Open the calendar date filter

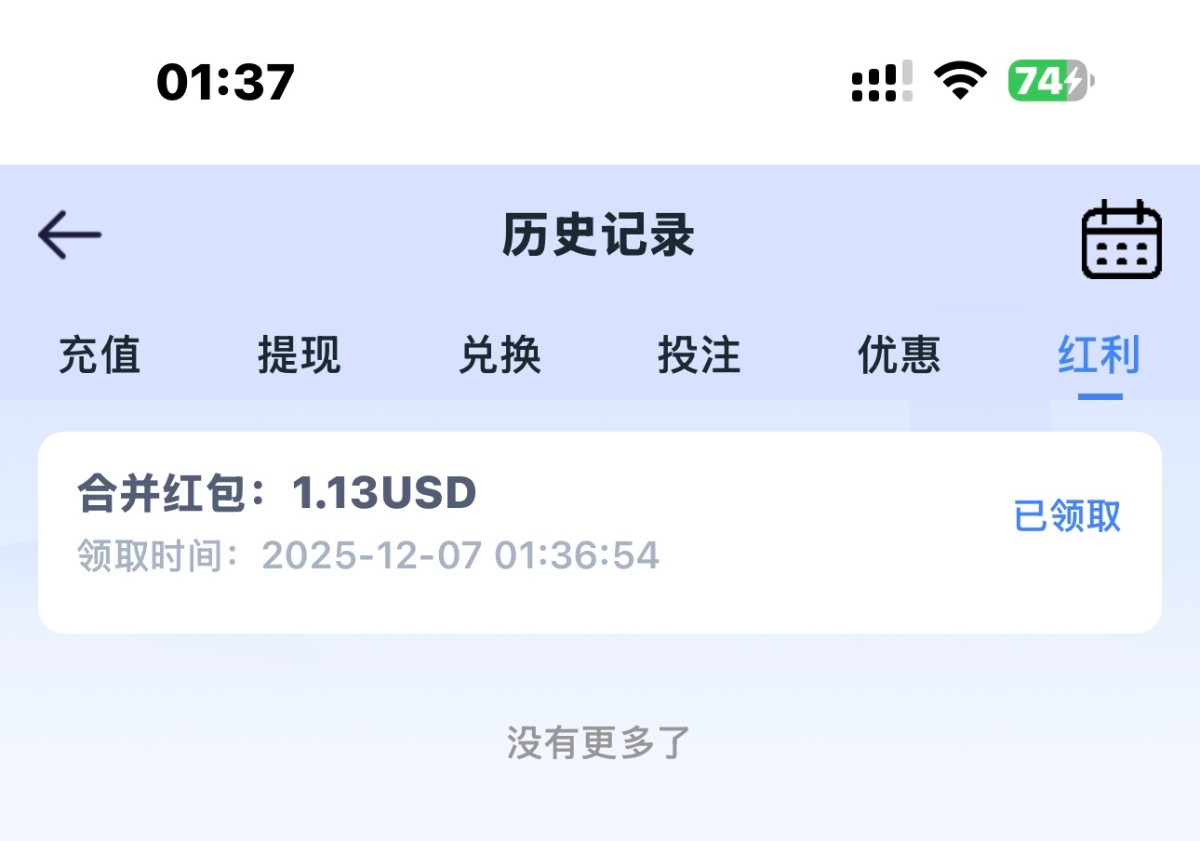(x=1121, y=239)
